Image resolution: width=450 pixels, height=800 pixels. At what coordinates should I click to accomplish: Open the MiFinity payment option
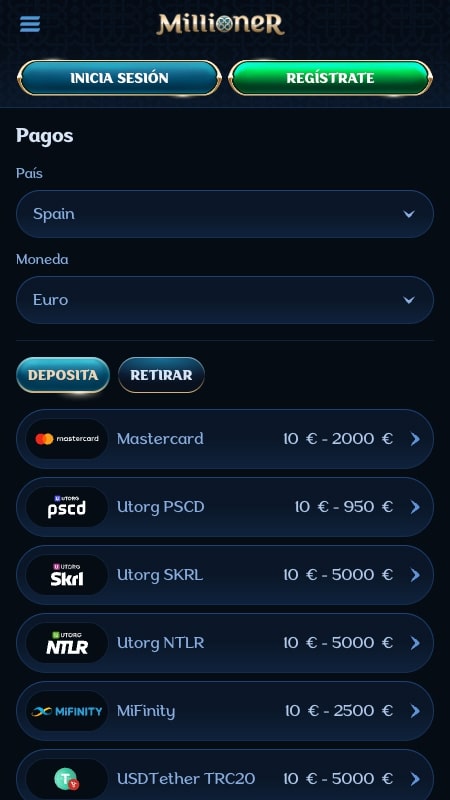point(225,711)
